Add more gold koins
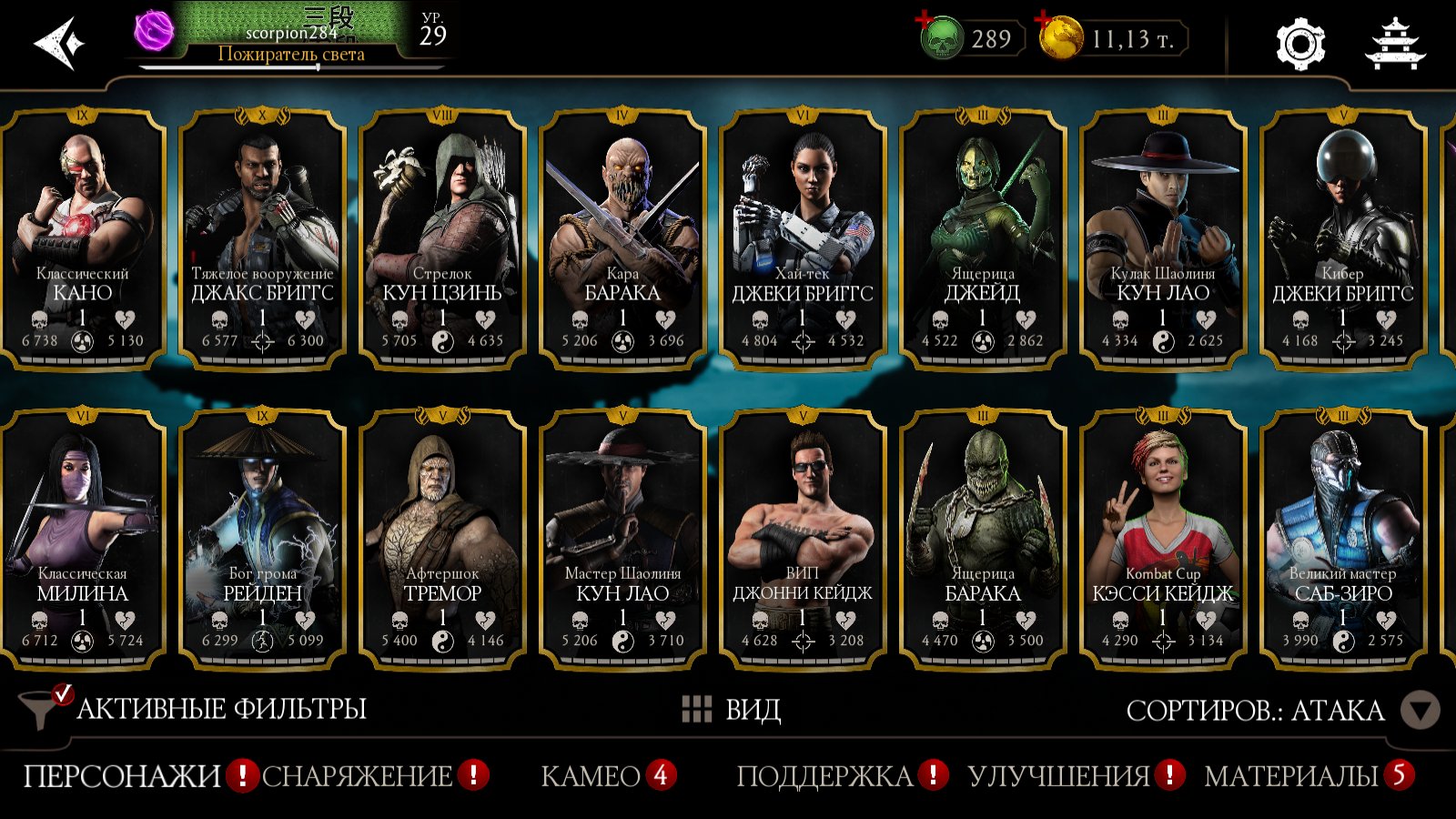The width and height of the screenshot is (1456, 819). pos(1059,38)
